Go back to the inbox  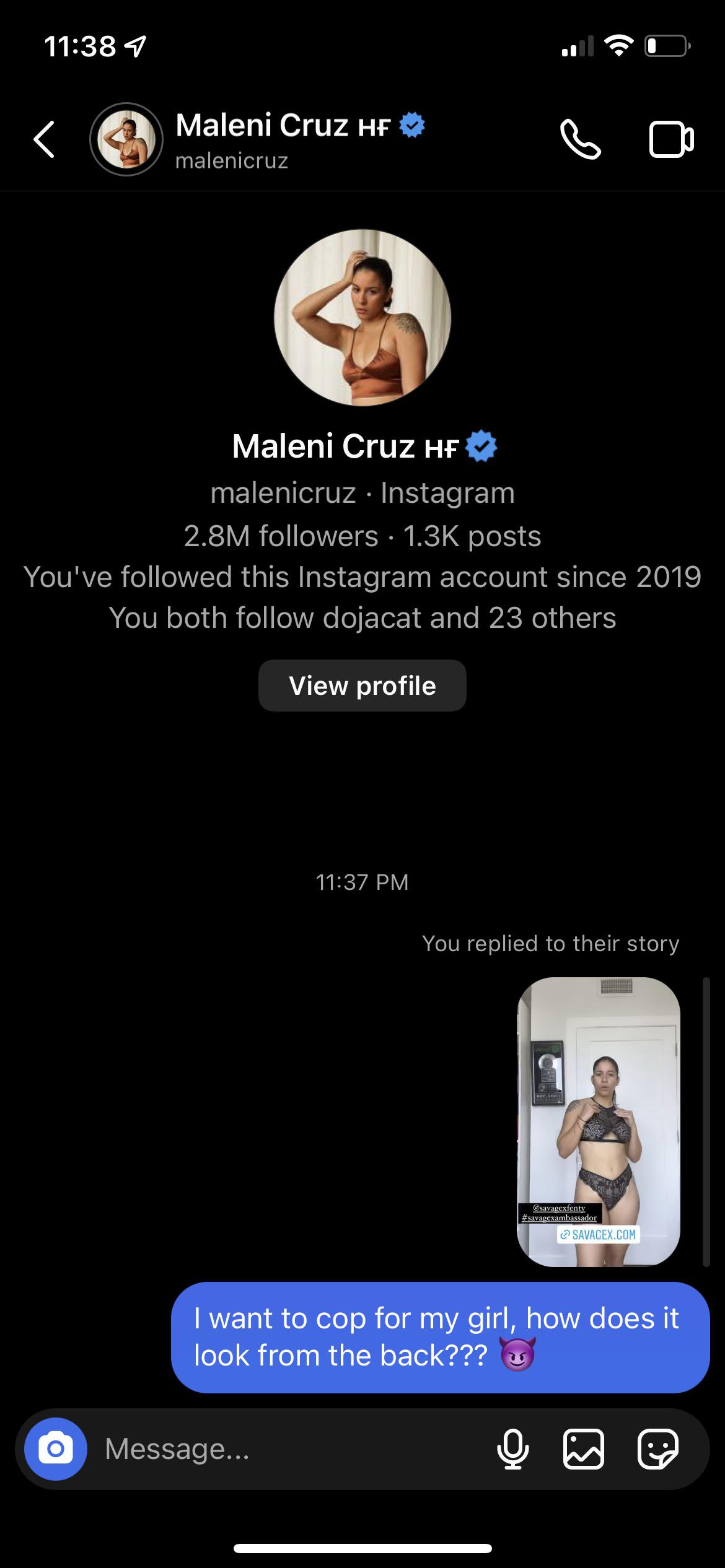coord(44,139)
